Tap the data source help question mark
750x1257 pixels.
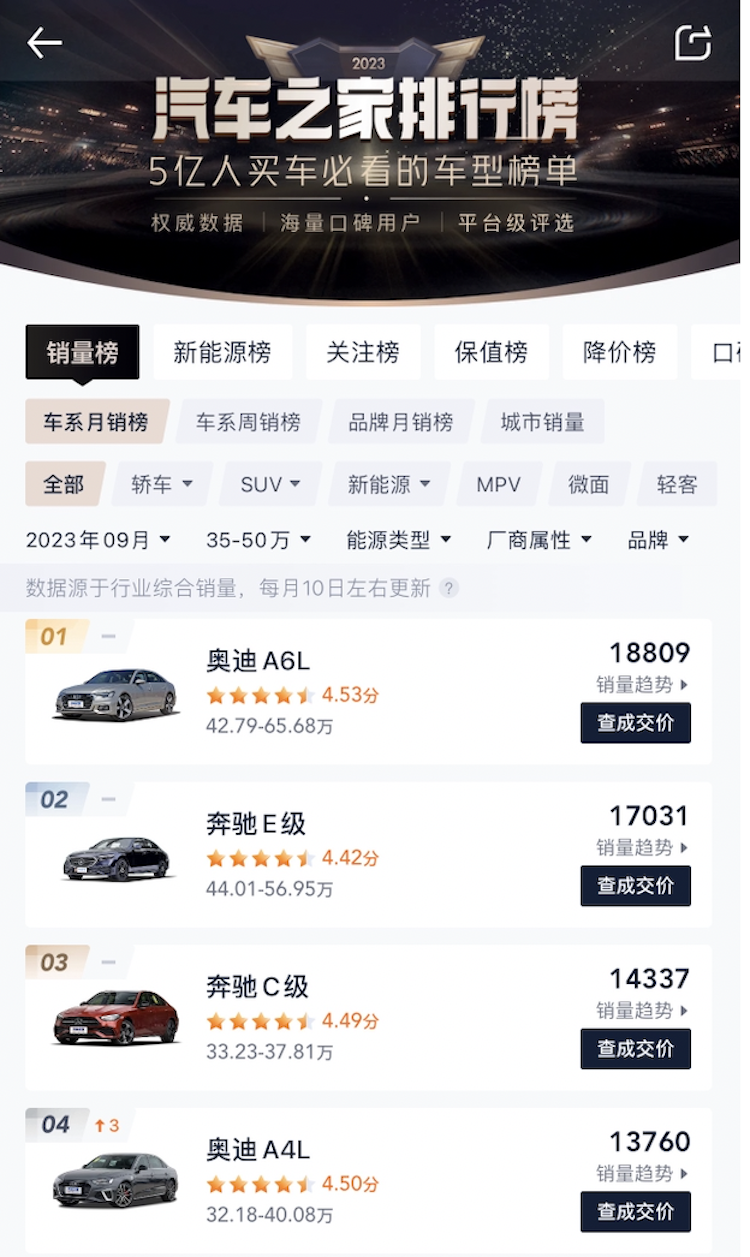click(x=450, y=588)
